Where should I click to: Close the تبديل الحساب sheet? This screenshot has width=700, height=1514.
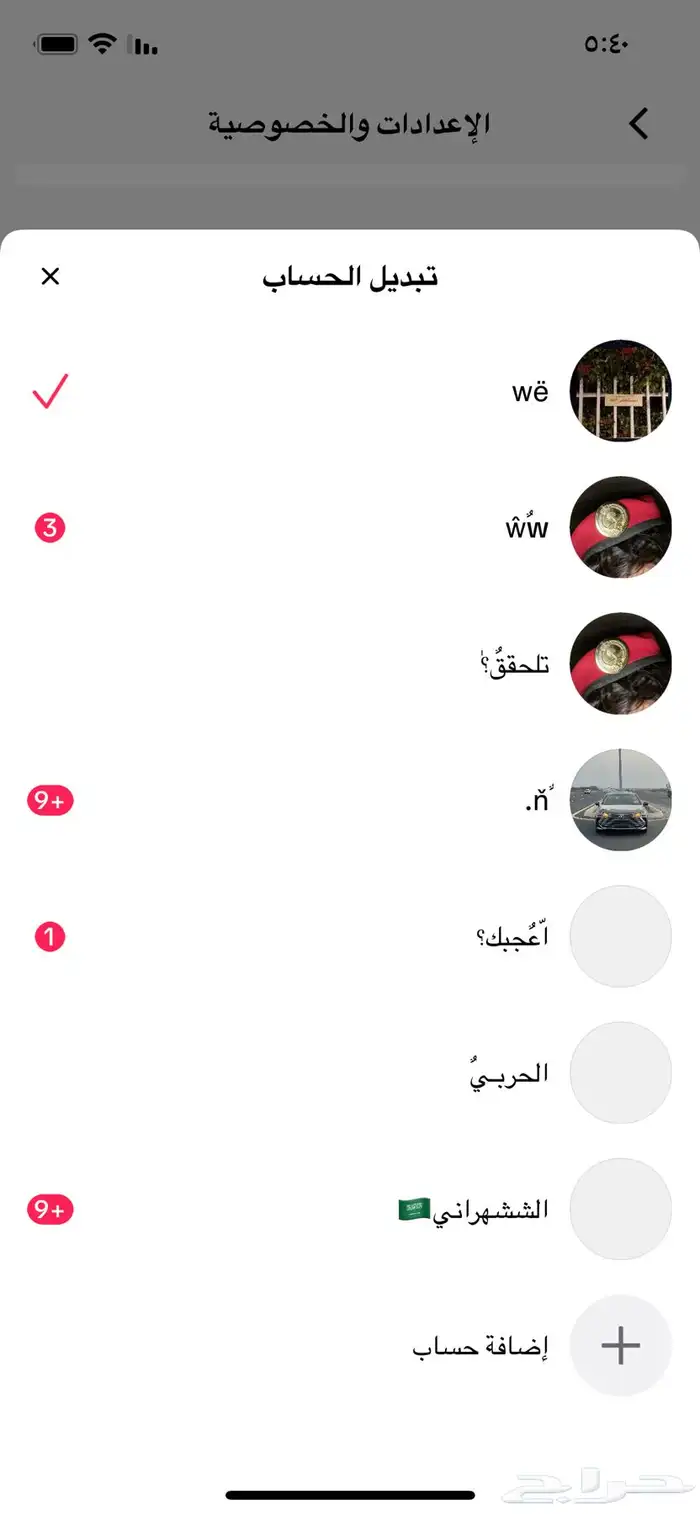50,277
